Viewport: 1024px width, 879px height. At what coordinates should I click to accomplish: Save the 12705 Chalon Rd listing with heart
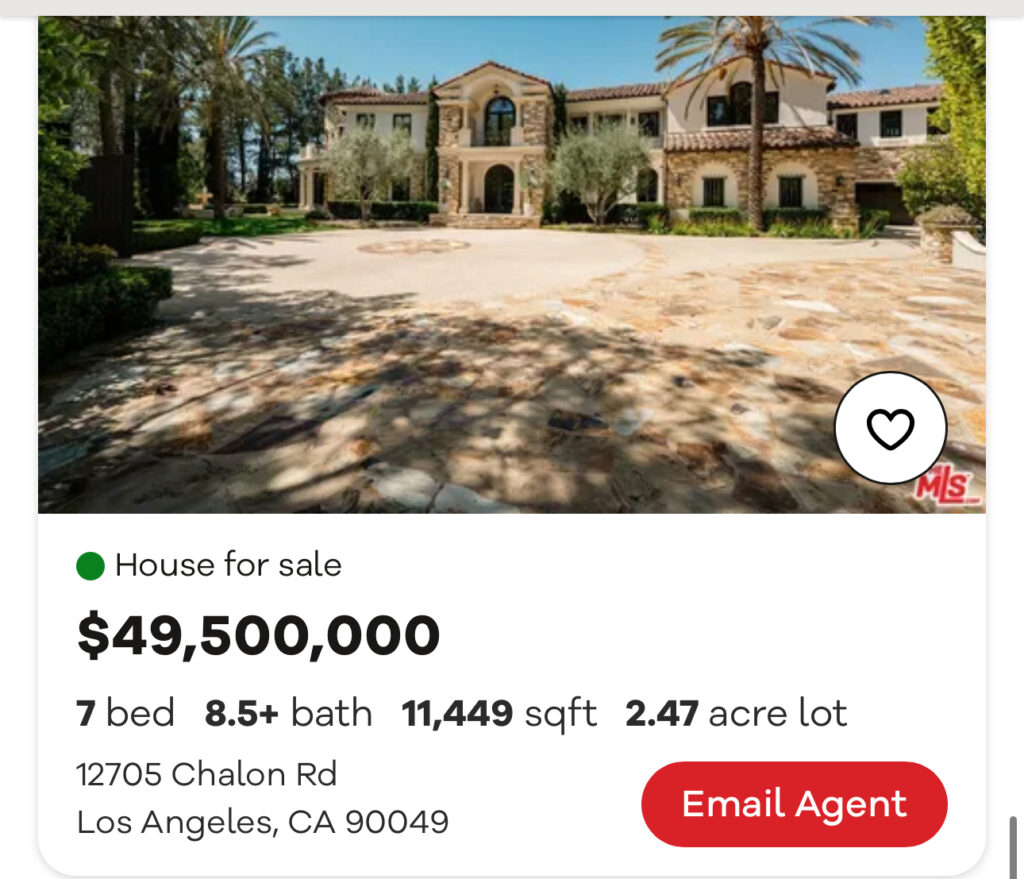point(890,429)
